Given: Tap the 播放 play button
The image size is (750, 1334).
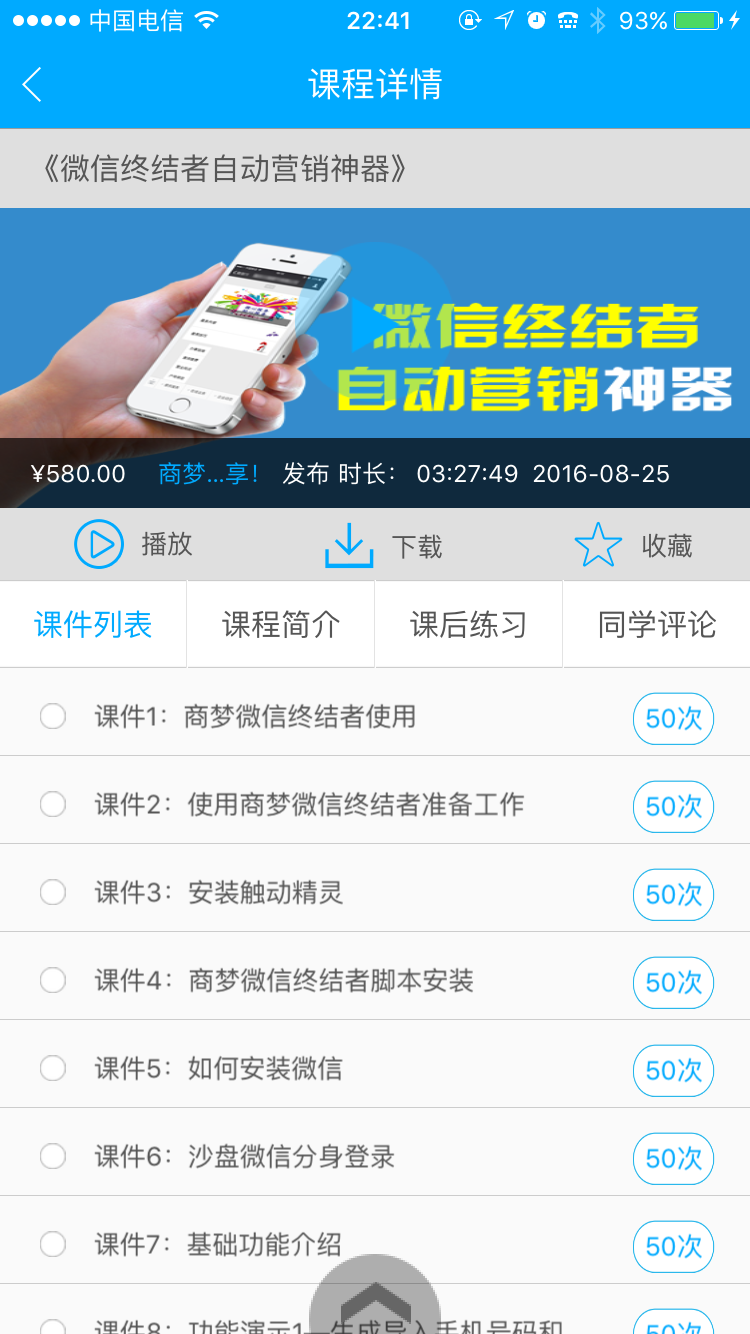Looking at the screenshot, I should point(132,545).
